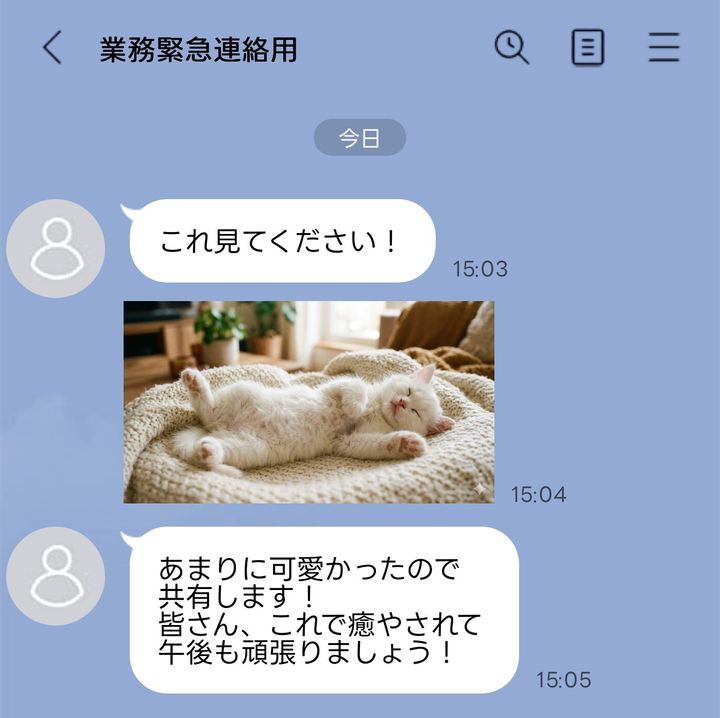This screenshot has height=718, width=720.
Task: Go back from the 業務緊急連絡用 chat
Action: pos(52,48)
